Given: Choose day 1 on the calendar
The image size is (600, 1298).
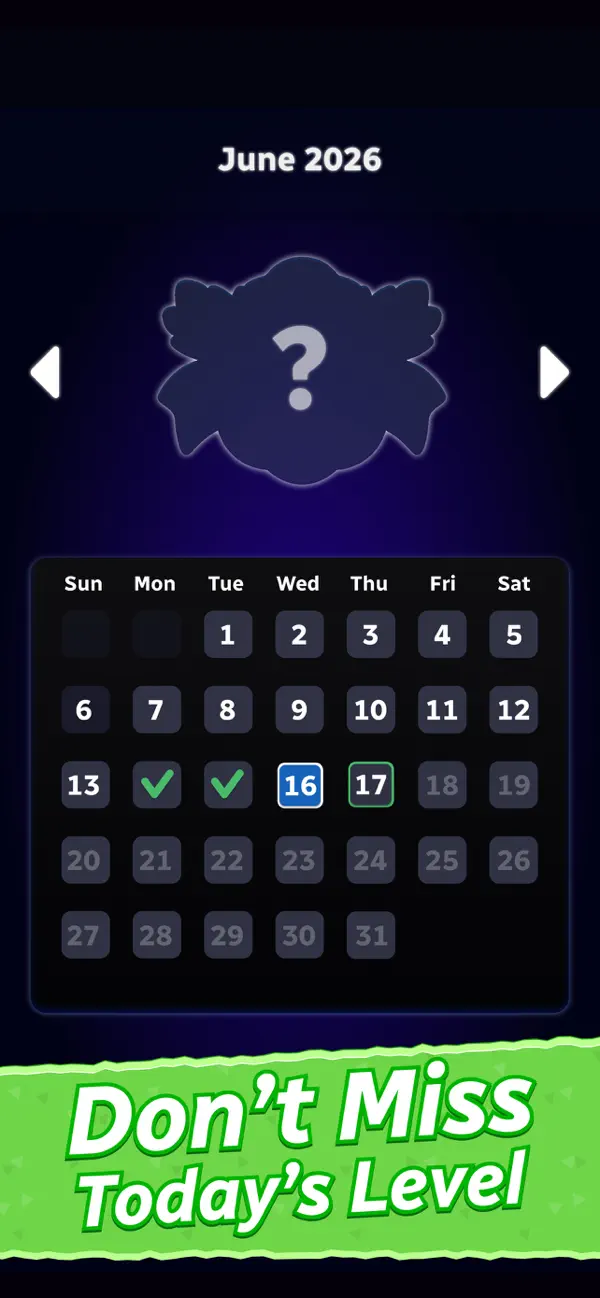Looking at the screenshot, I should [x=228, y=635].
